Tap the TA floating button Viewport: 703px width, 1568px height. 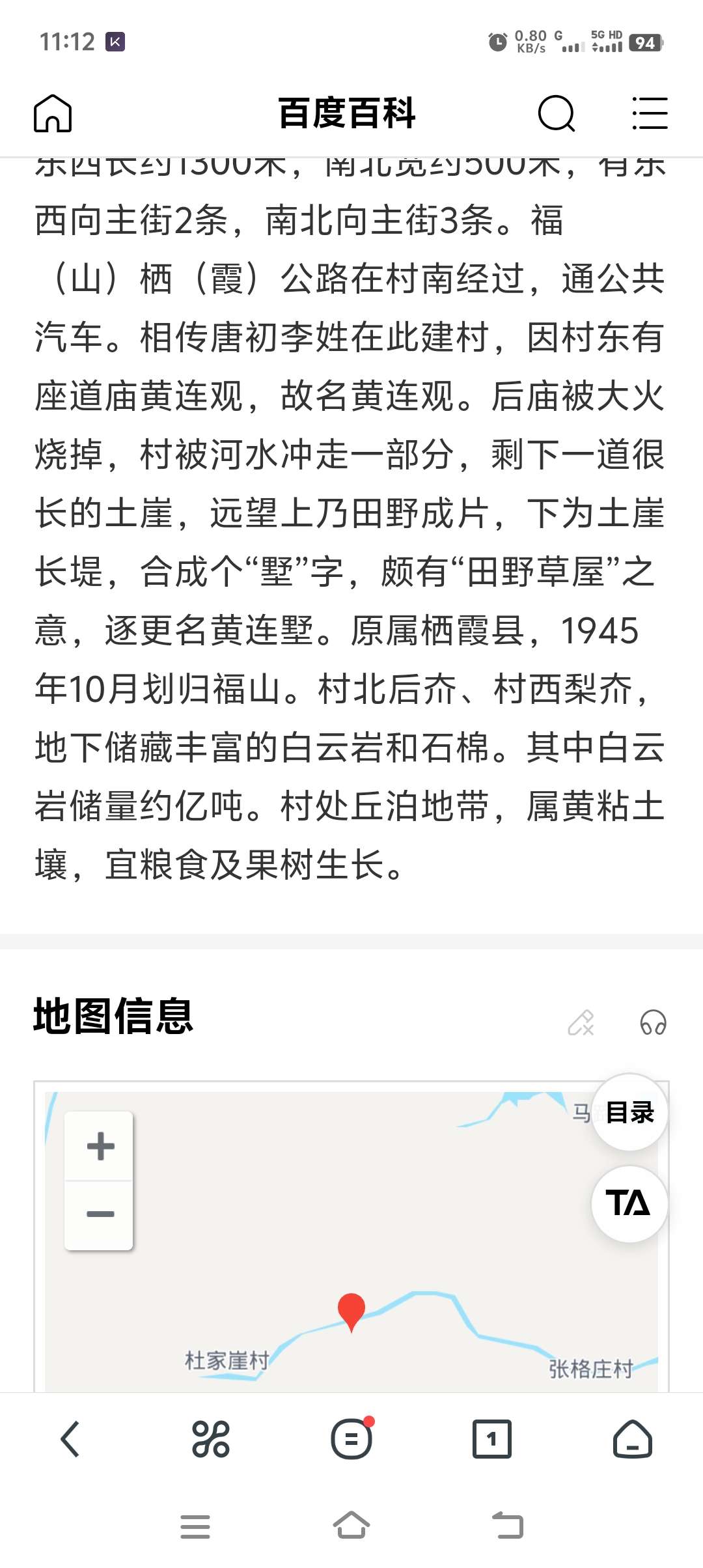coord(629,1203)
